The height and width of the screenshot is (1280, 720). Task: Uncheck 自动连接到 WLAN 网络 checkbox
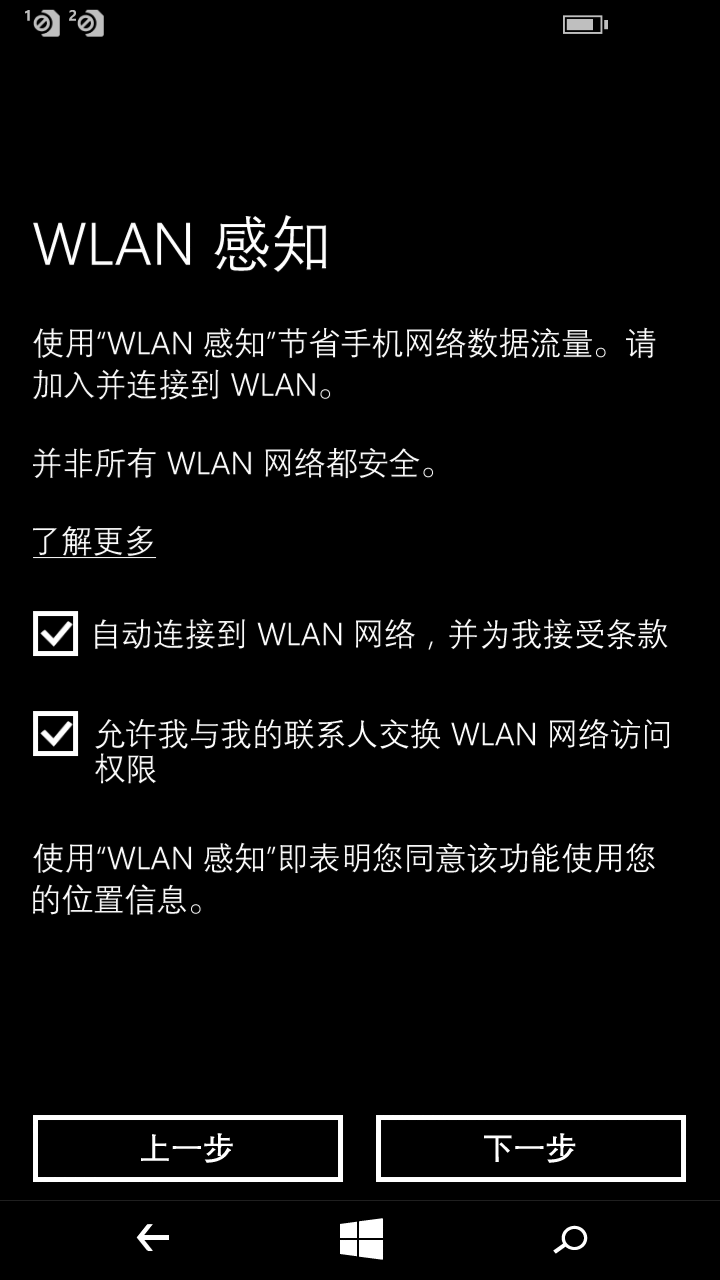55,634
